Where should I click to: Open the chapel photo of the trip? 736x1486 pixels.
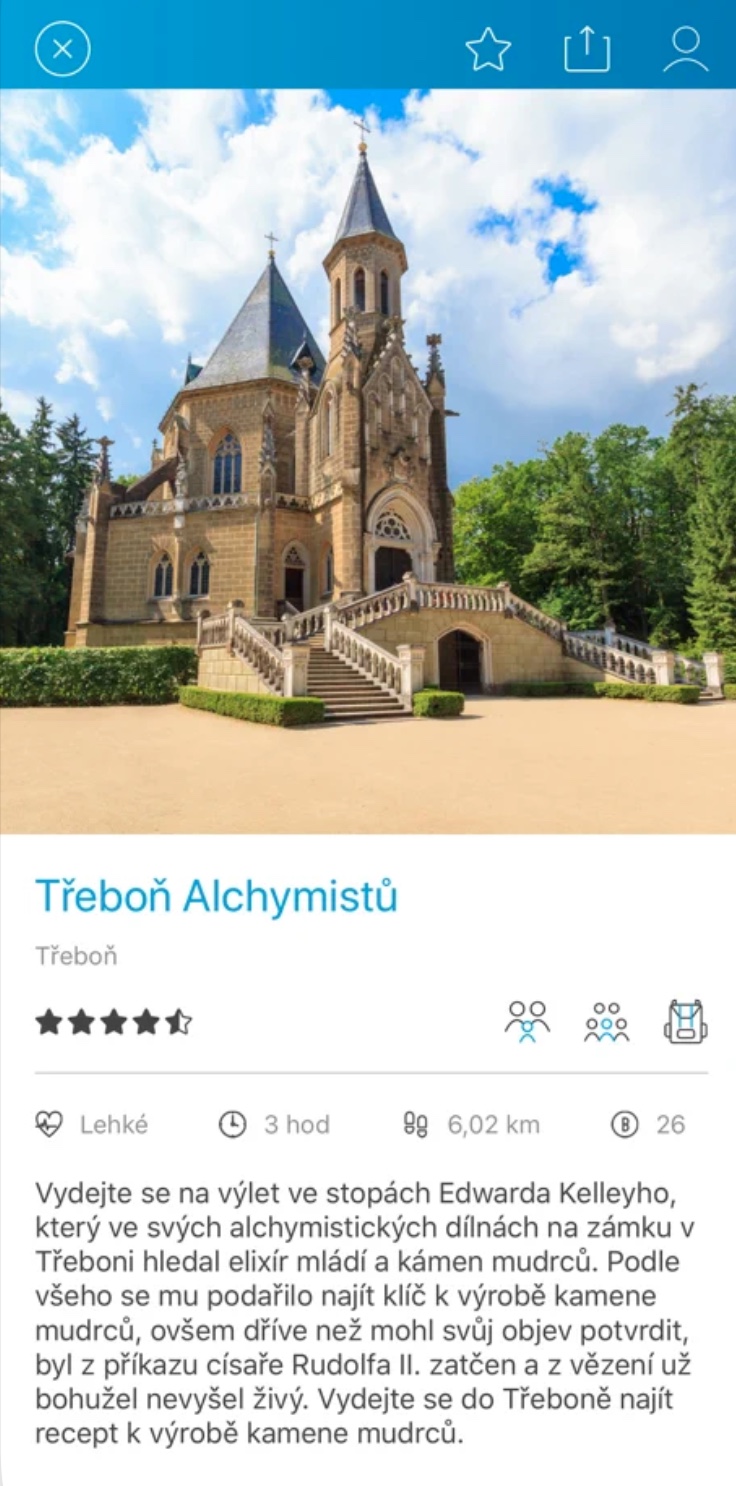tap(368, 460)
